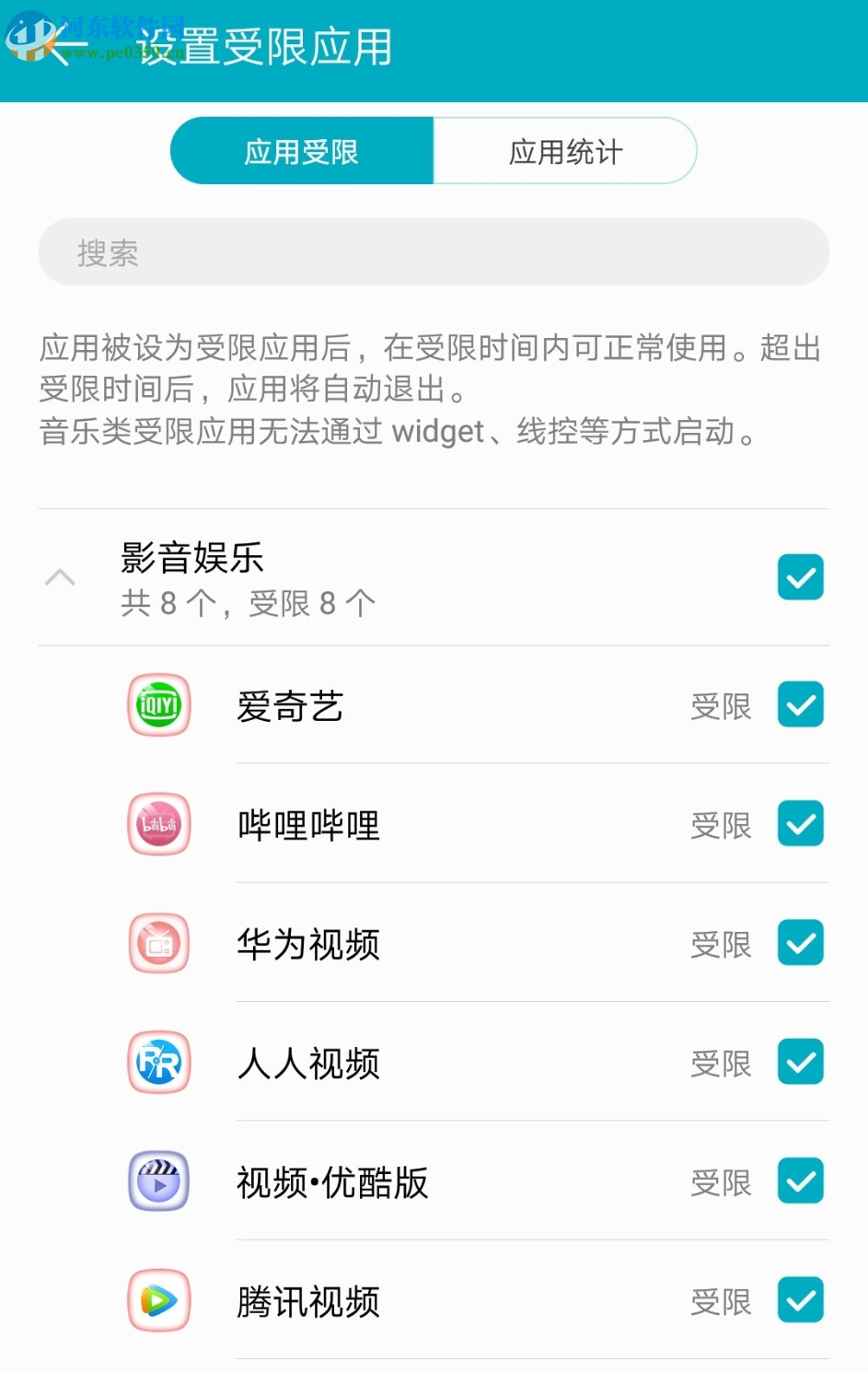Click the 腾讯视频 app icon
This screenshot has width=868, height=1373.
click(x=158, y=1300)
